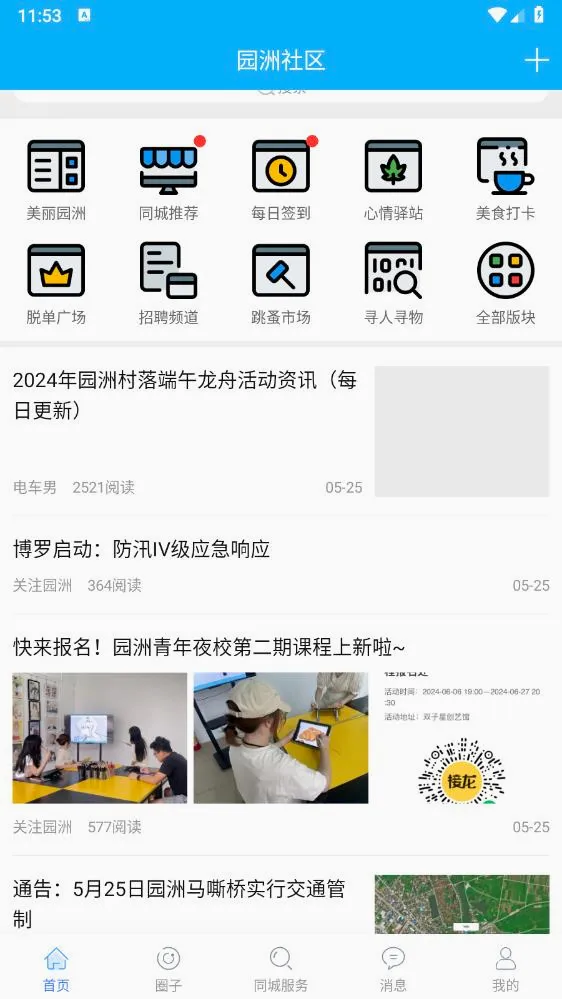
Task: Open 跳蚤市场 flea market
Action: click(x=281, y=284)
